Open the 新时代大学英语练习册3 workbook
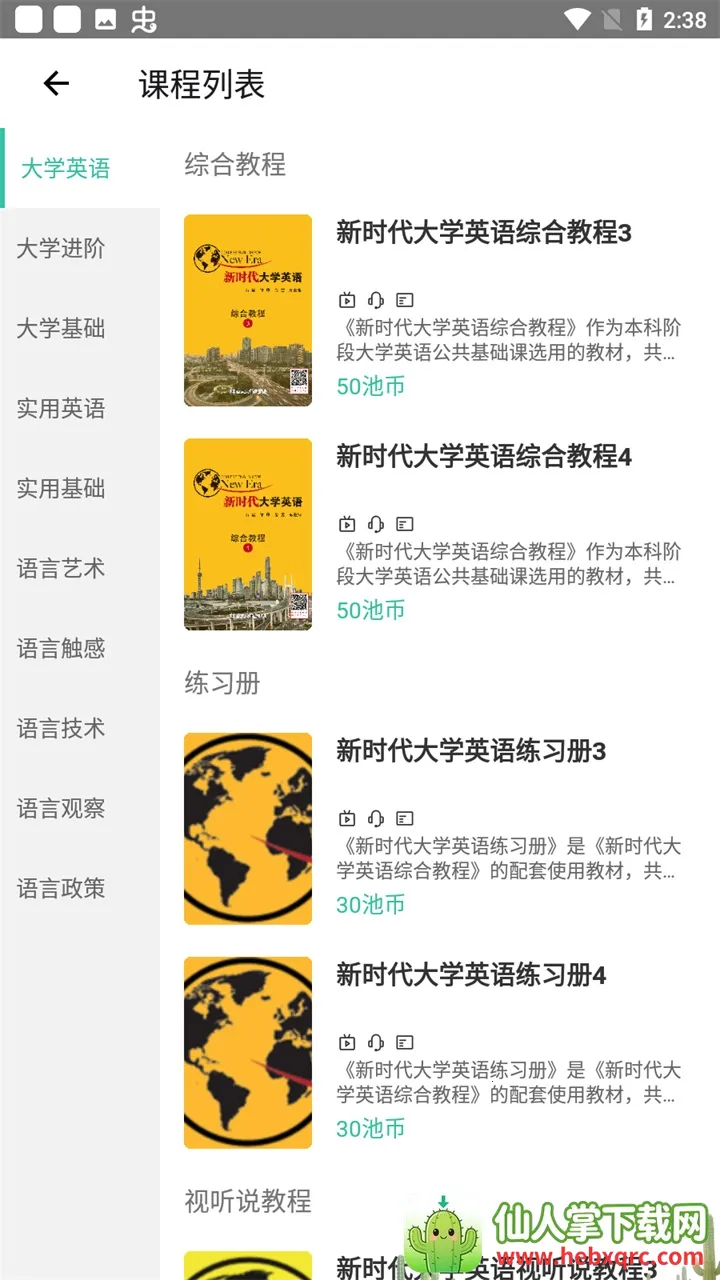This screenshot has height=1280, width=720. [x=471, y=752]
